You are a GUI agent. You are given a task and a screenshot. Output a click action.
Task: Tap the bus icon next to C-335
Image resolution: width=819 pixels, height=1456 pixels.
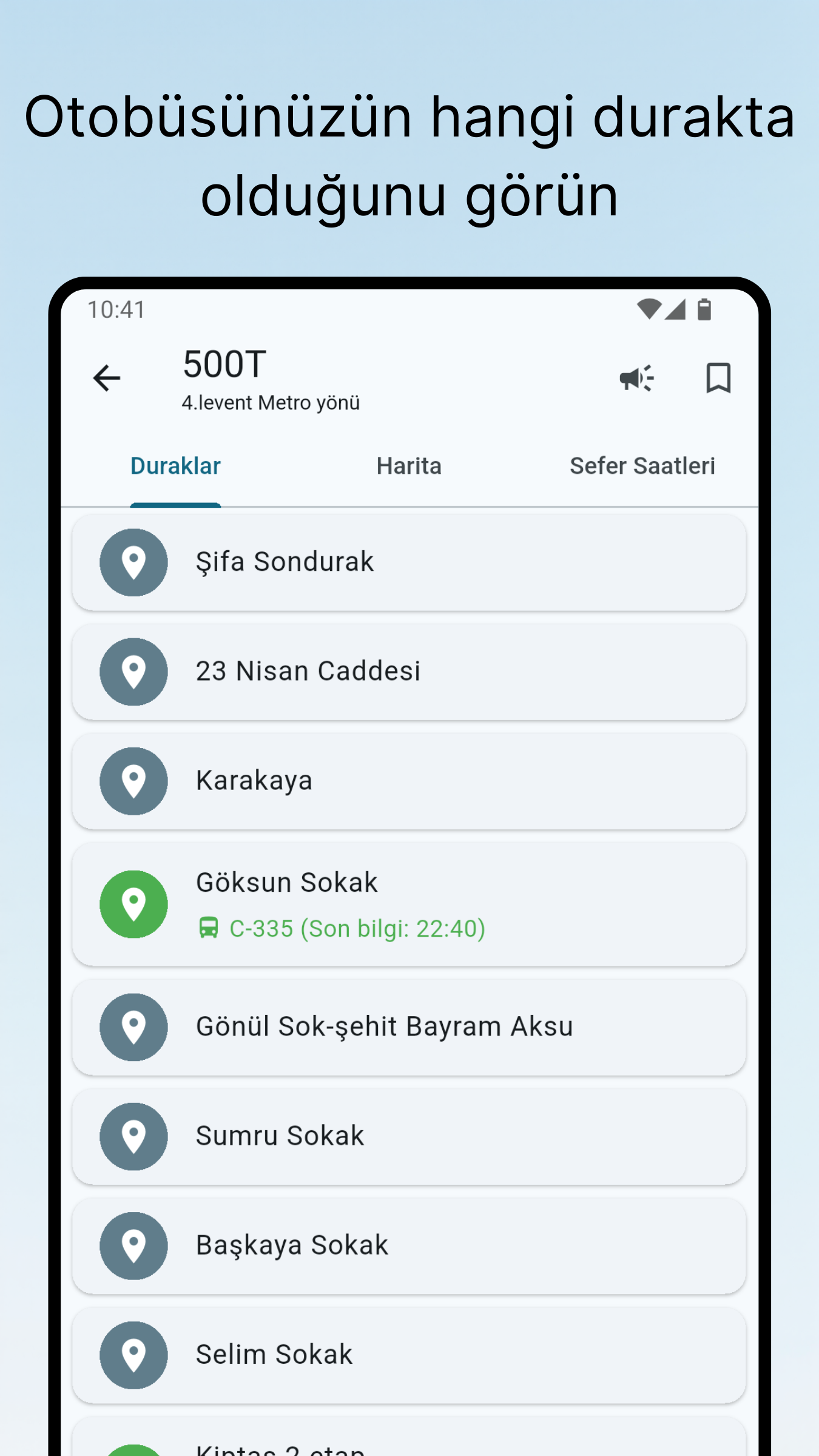[x=209, y=928]
